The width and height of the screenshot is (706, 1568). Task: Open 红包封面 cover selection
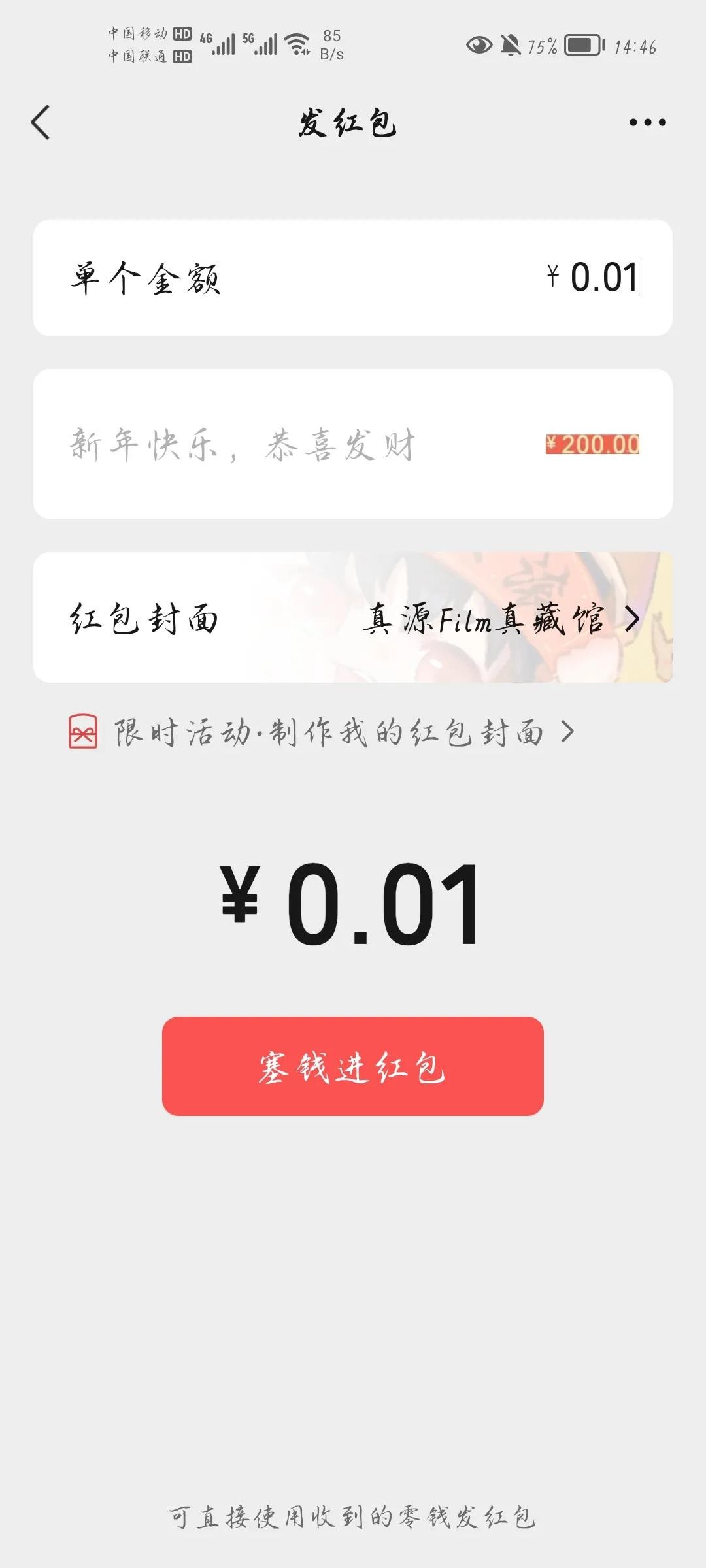coord(353,617)
